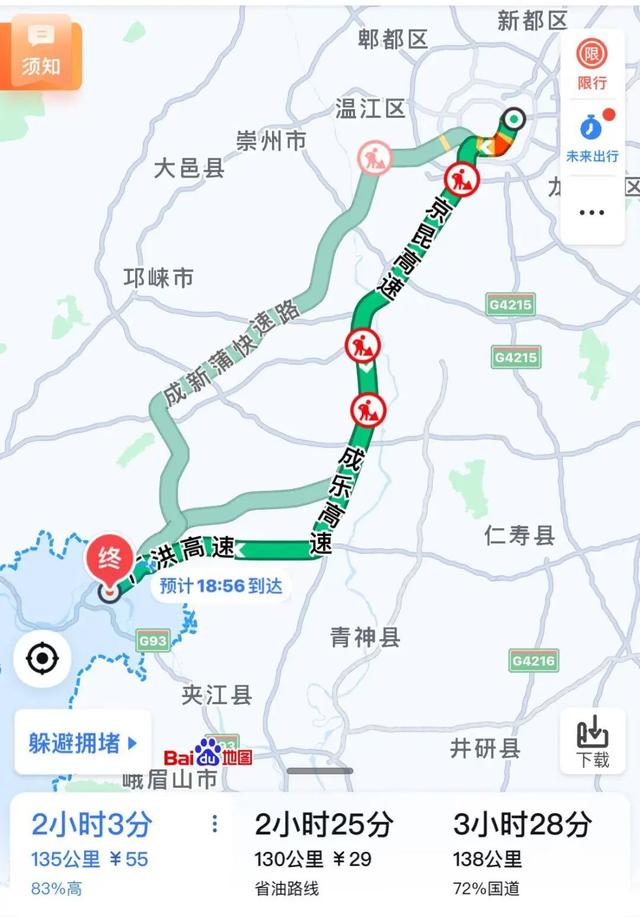Screen dimensions: 640x917
Task: Open the three-dot more options on the map
Action: click(x=592, y=211)
